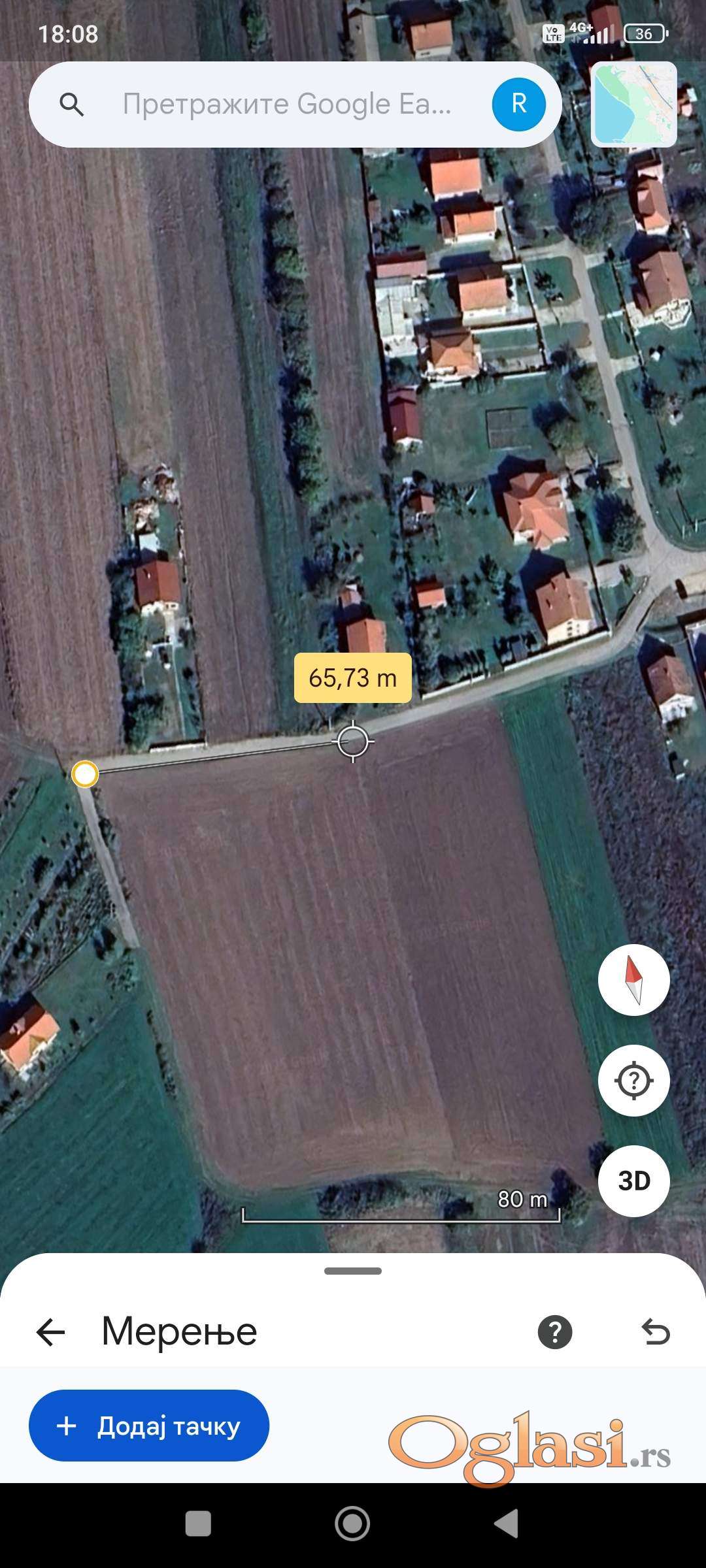Viewport: 706px width, 1568px height.
Task: Open the Google Earth search field
Action: tap(288, 105)
